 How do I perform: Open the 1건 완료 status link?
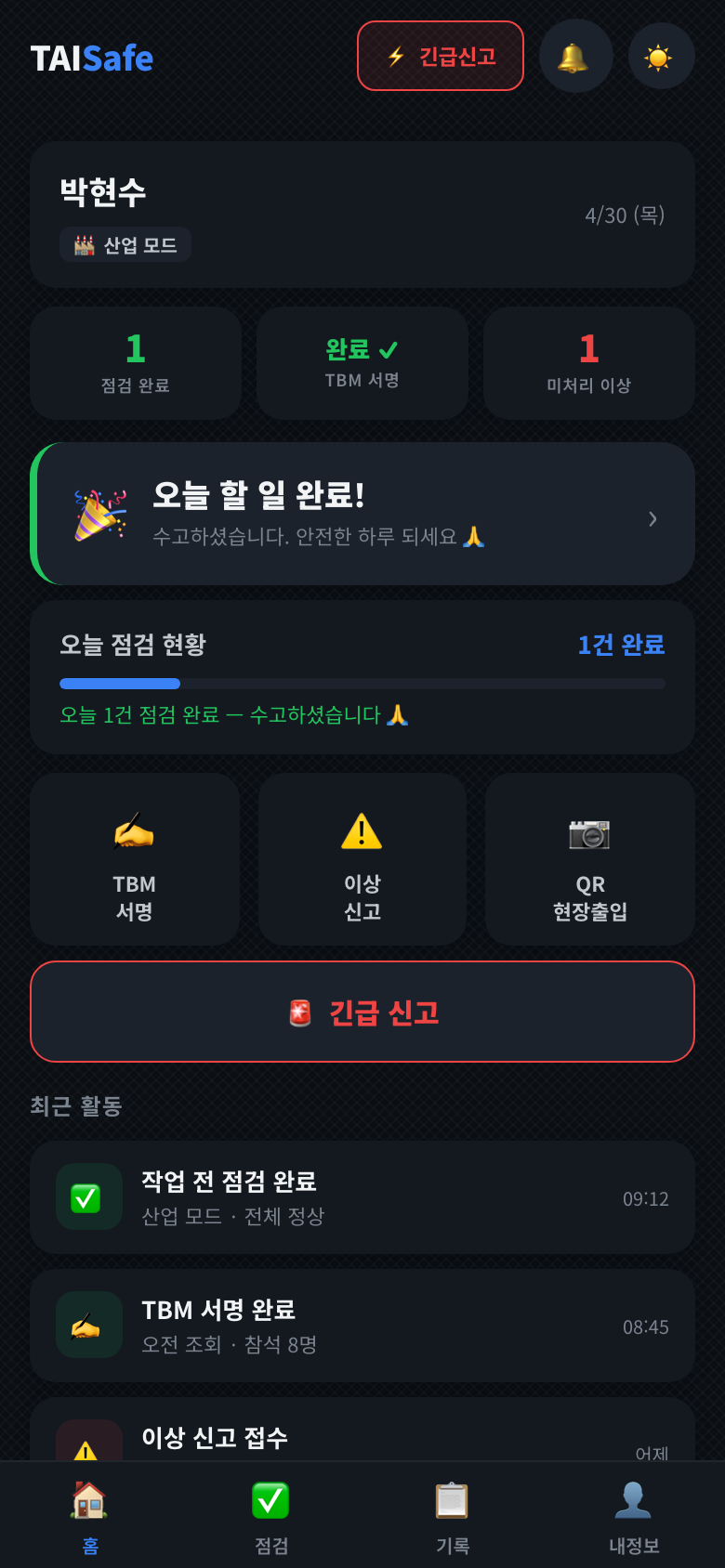click(621, 646)
